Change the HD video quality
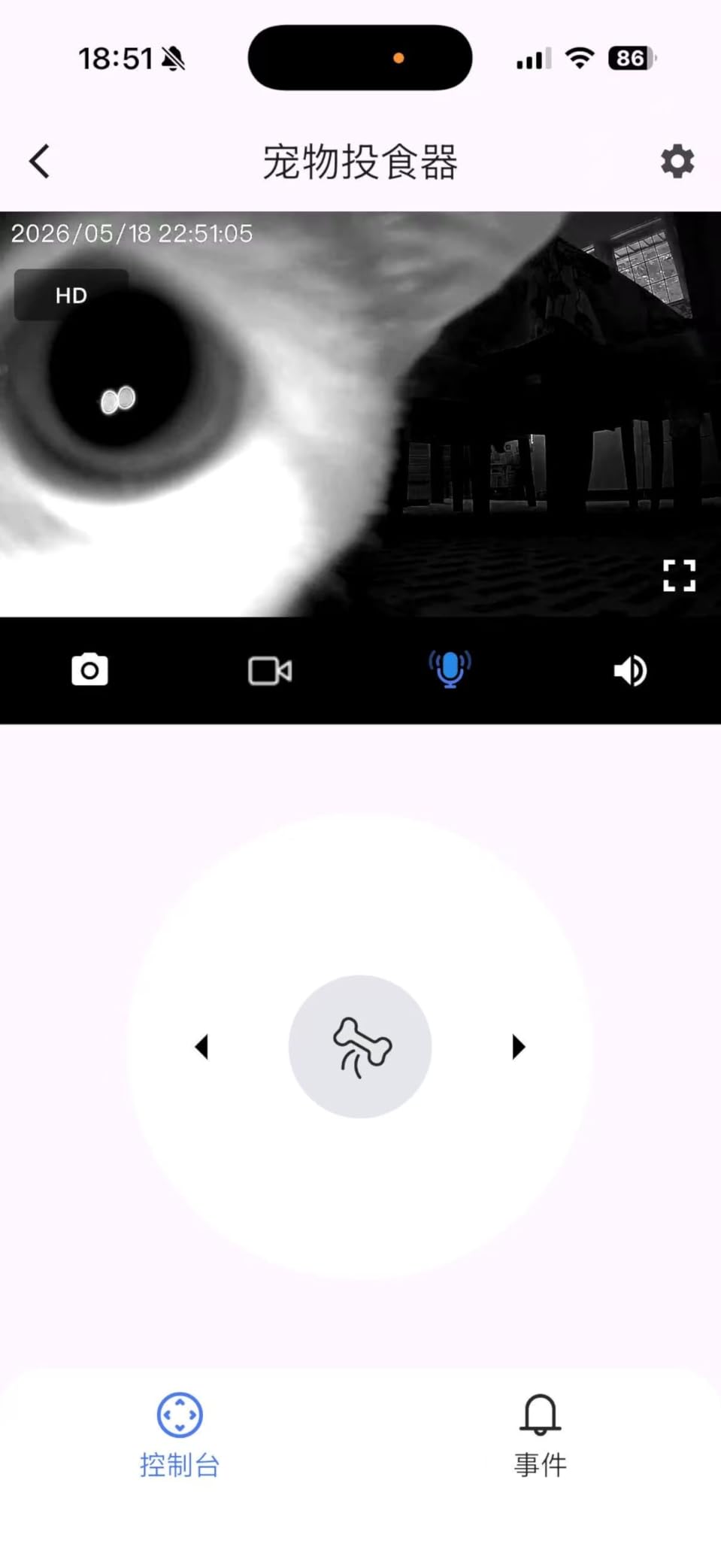 pyautogui.click(x=71, y=295)
